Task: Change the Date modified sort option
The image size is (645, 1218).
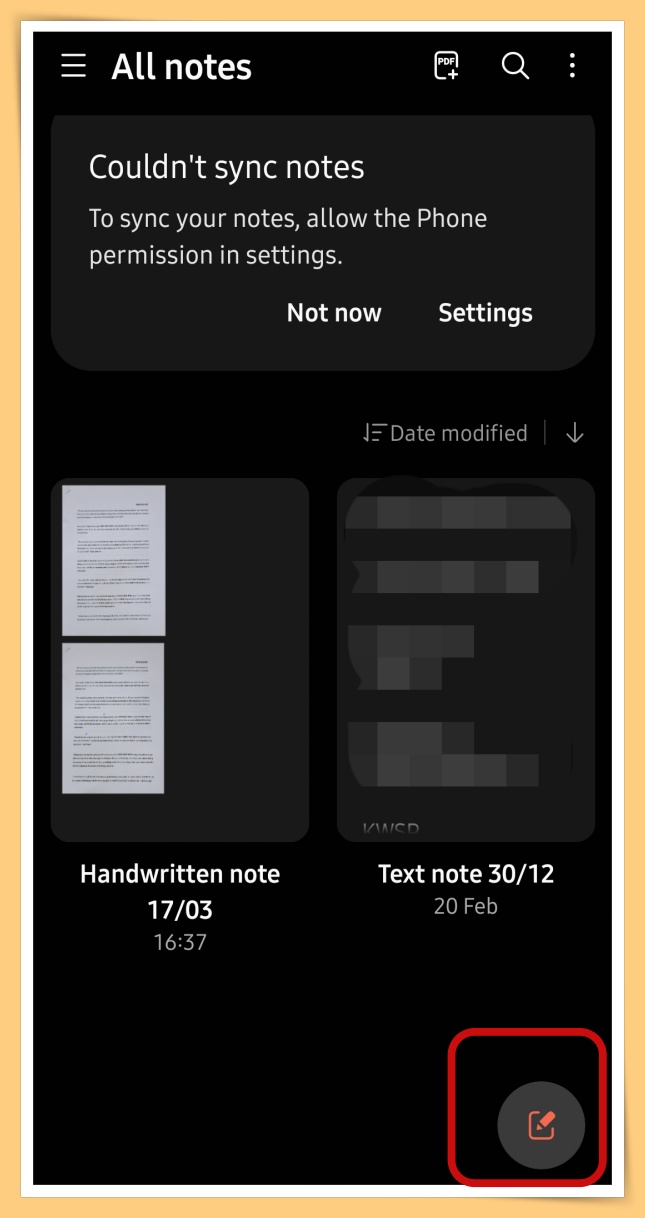Action: pos(445,433)
